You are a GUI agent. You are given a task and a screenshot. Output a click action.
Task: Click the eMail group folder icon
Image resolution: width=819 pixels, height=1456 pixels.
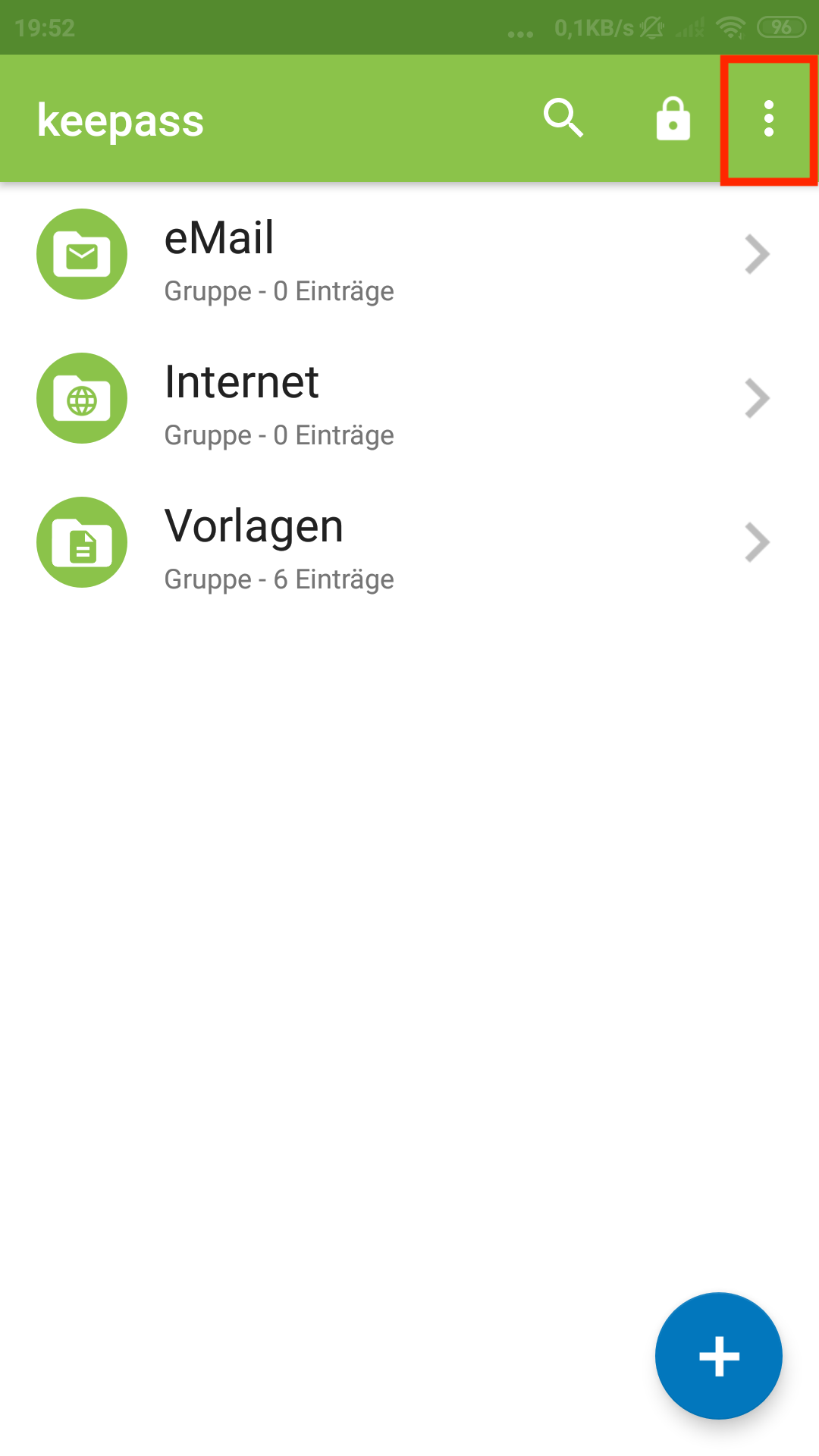pos(82,254)
